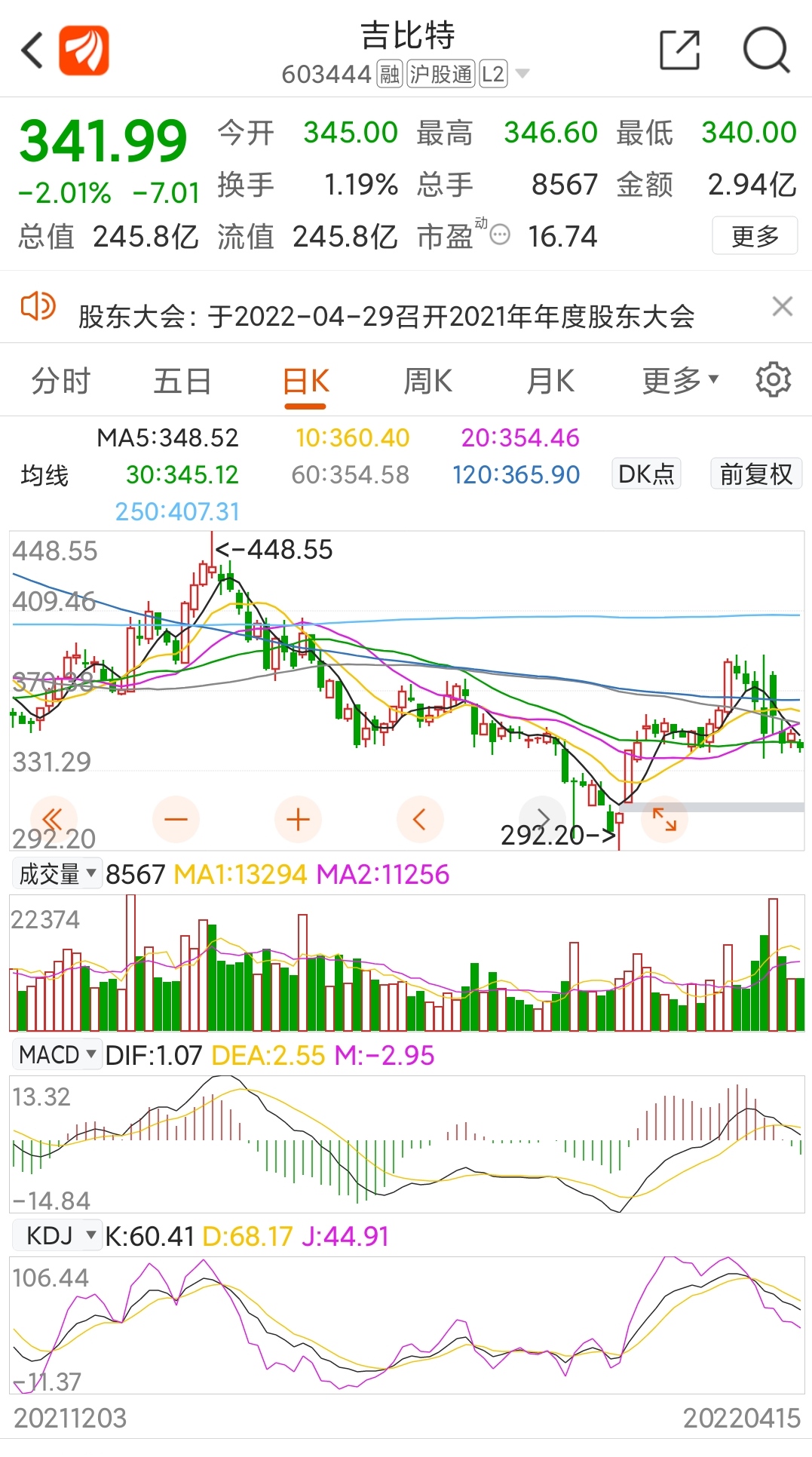This screenshot has height=1457, width=812.
Task: Open the KDJ indicator dropdown
Action: tap(57, 1235)
